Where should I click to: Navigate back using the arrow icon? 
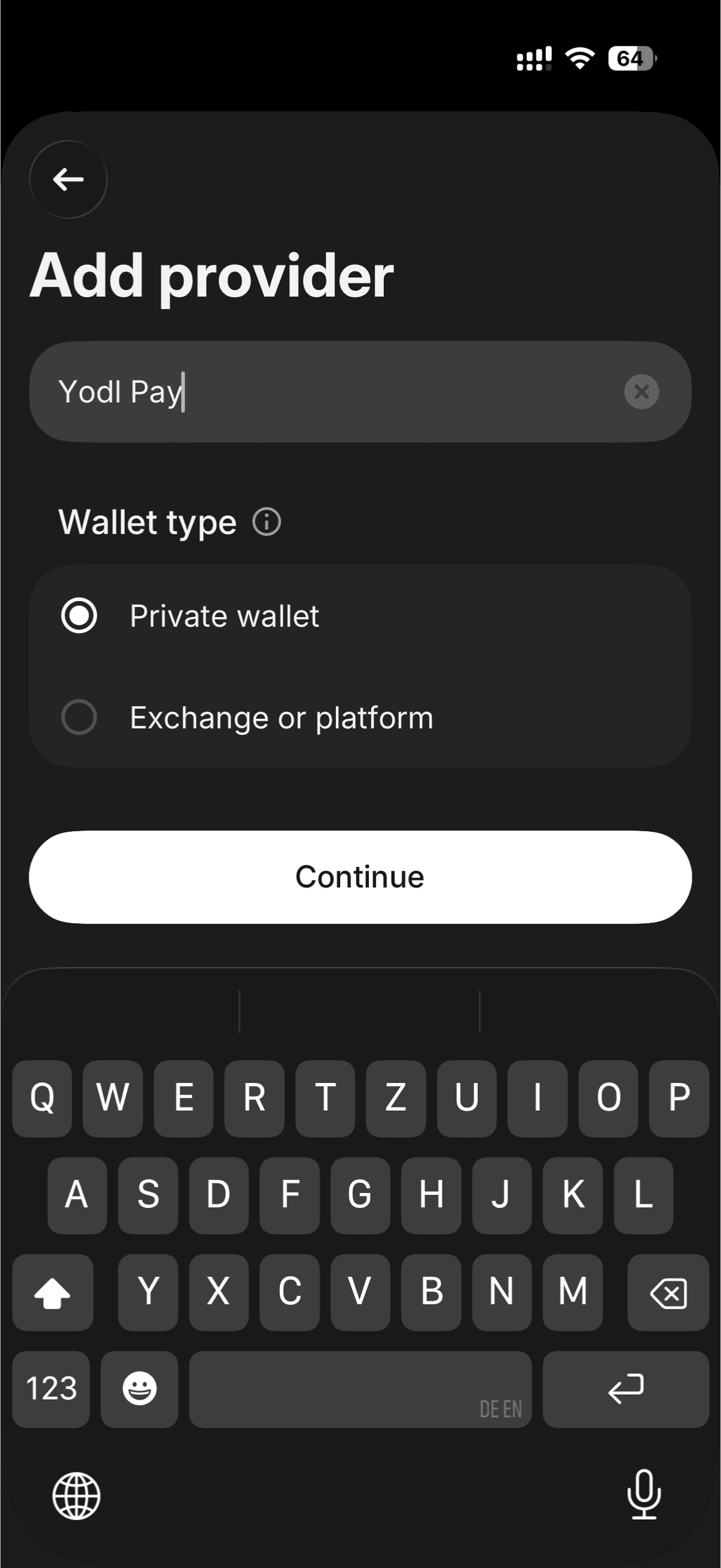tap(67, 179)
